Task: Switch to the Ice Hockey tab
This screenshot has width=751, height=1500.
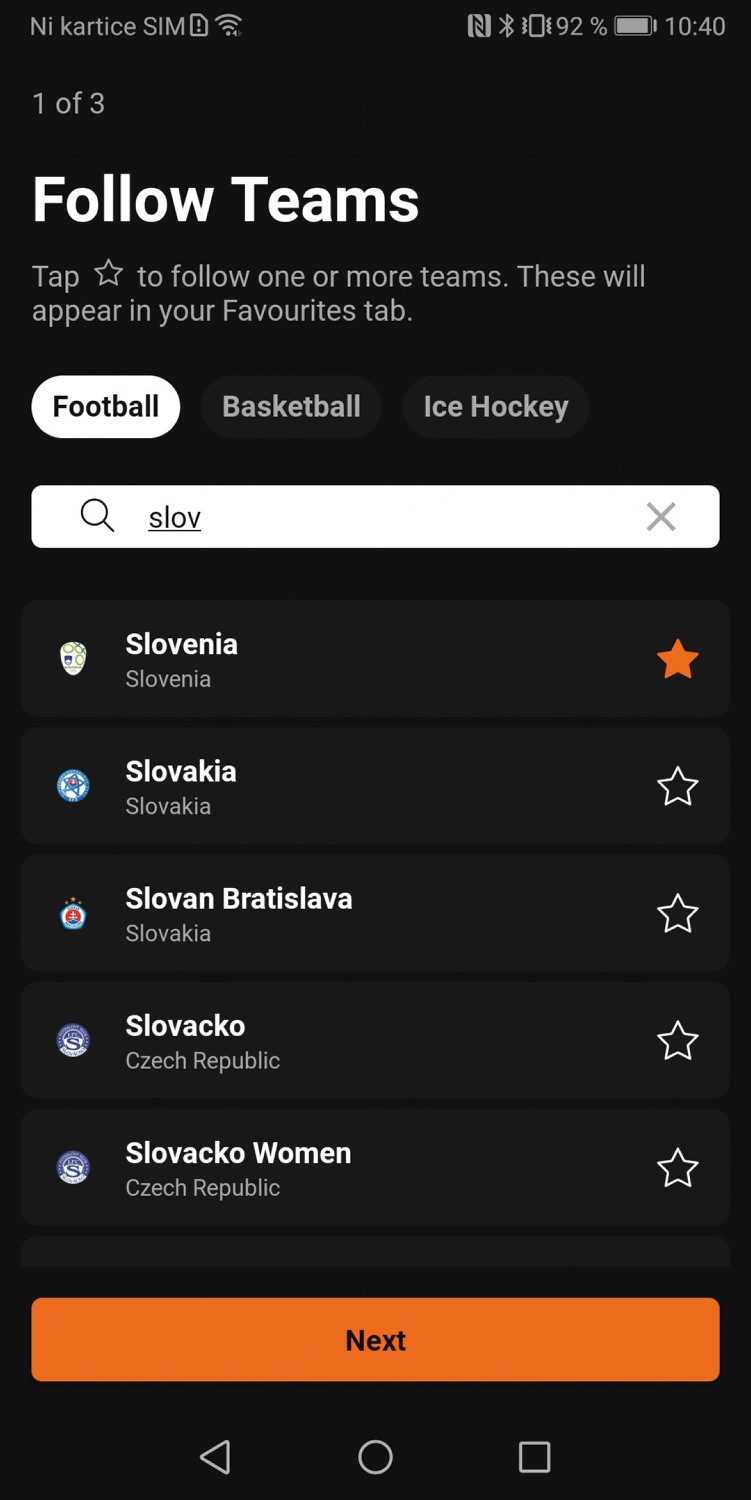Action: coord(496,406)
